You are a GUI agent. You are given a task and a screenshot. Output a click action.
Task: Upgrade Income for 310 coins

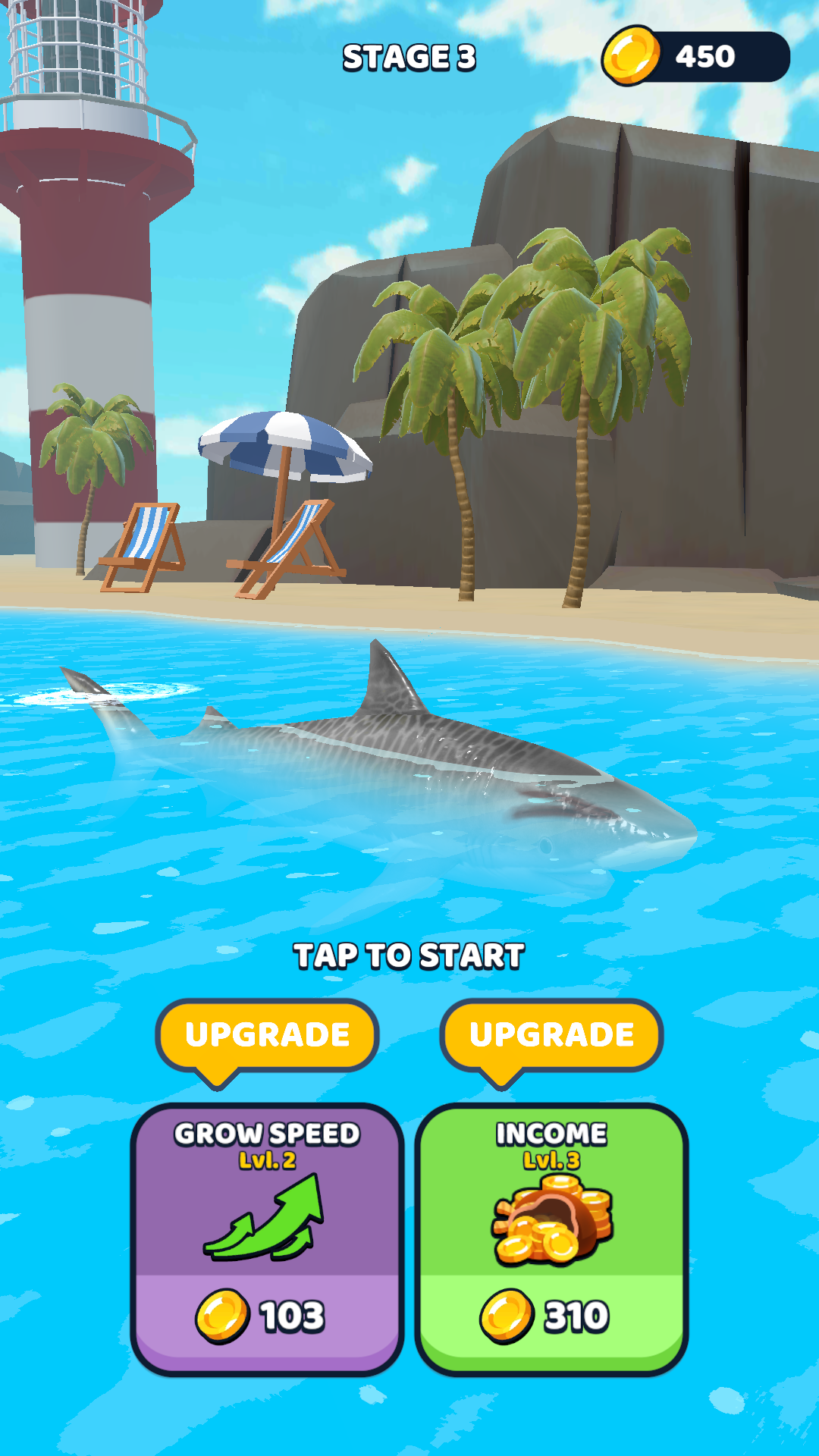[551, 1239]
